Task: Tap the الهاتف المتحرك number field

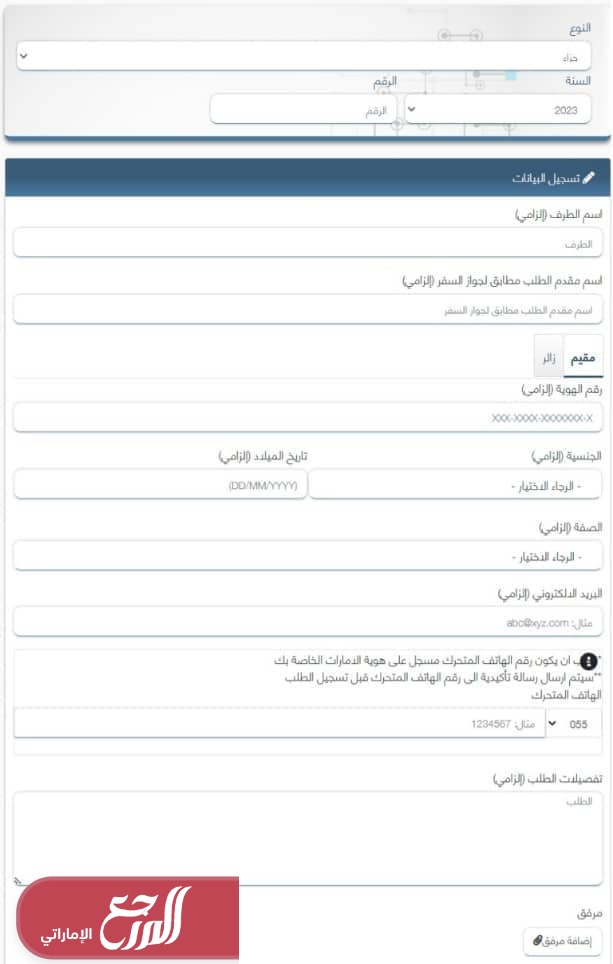Action: [280, 723]
